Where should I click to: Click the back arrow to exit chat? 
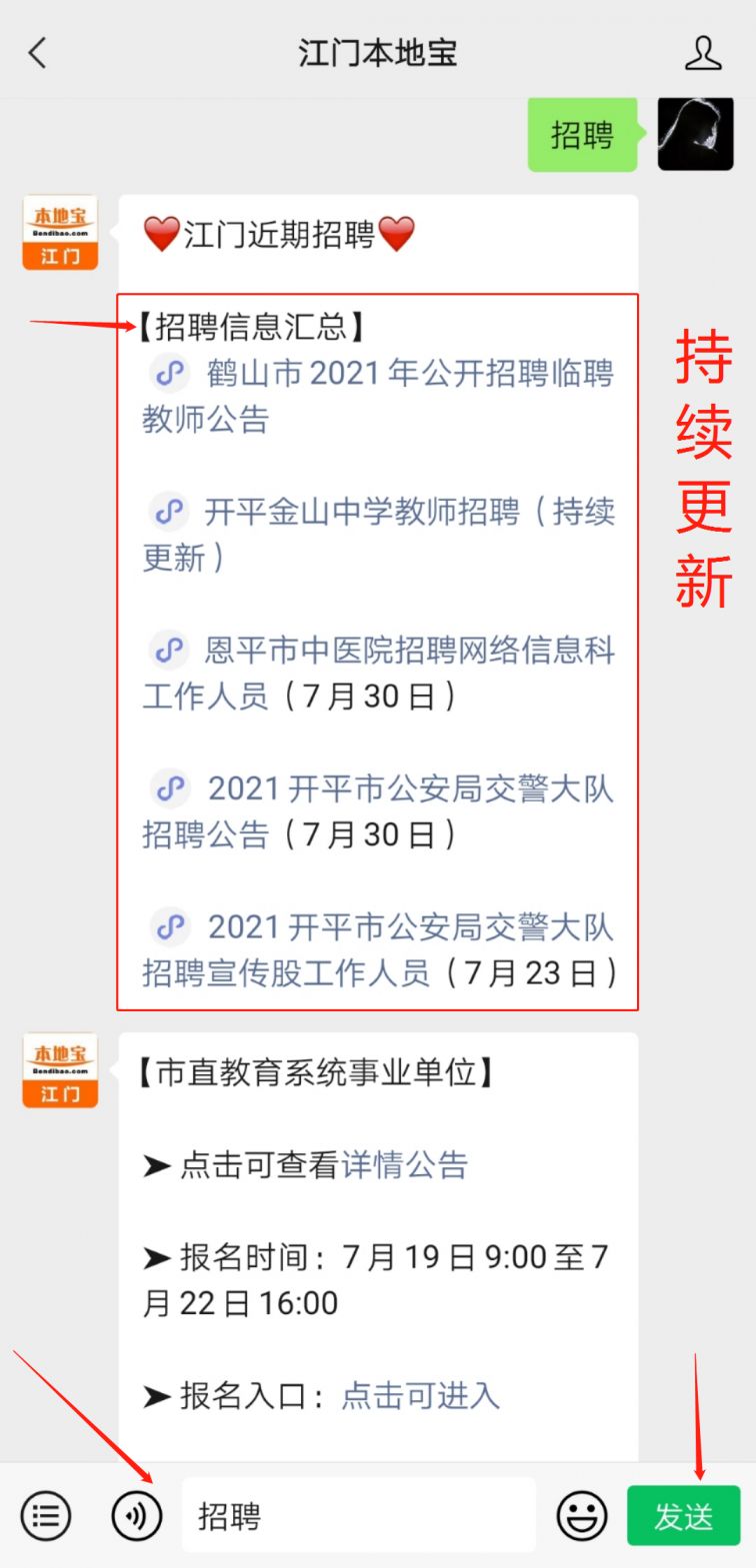click(37, 53)
